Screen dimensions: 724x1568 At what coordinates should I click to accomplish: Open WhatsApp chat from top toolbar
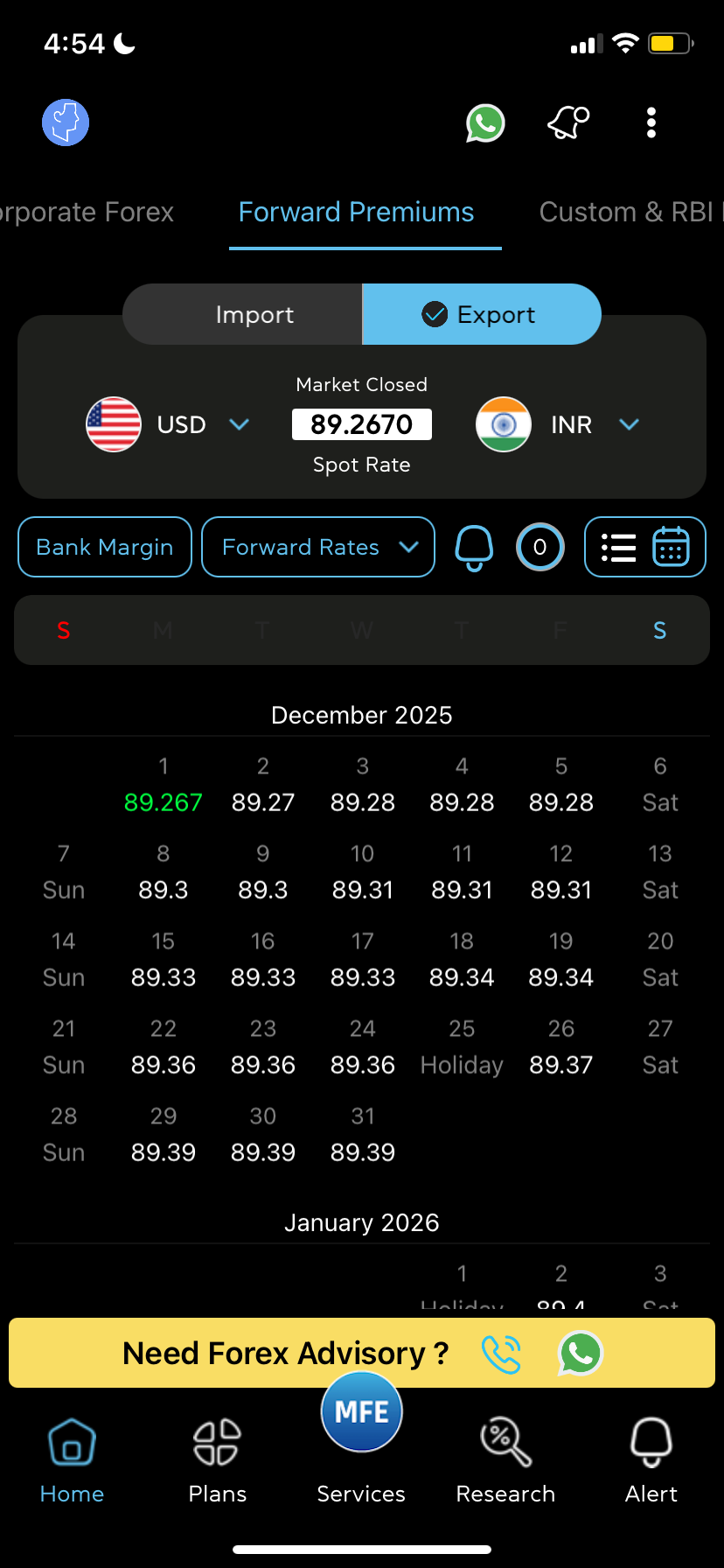tap(484, 122)
